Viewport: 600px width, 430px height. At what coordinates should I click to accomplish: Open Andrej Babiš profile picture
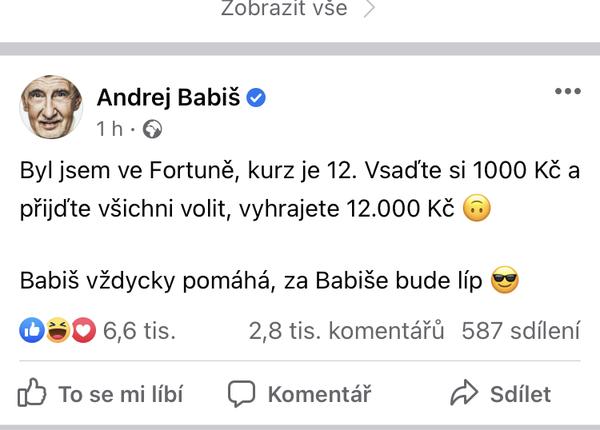(x=50, y=110)
